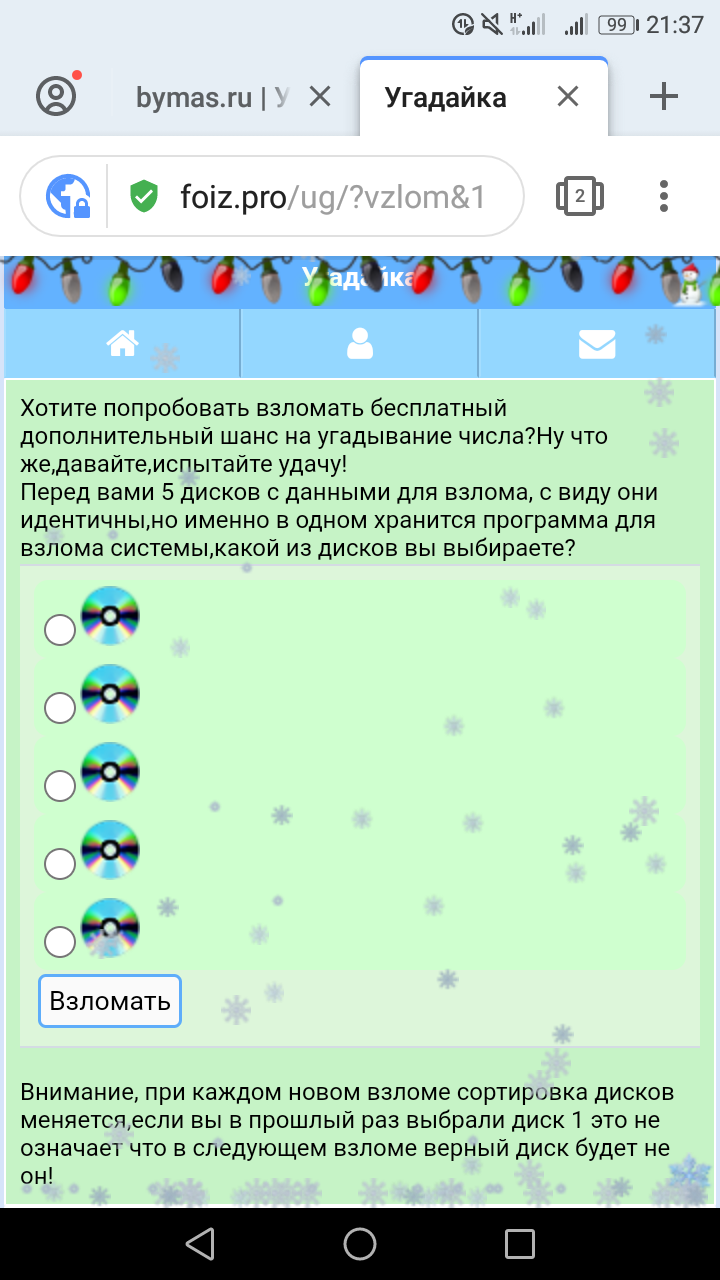Screen dimensions: 720x1280
Task: Open the browser overflow menu
Action: pos(664,196)
